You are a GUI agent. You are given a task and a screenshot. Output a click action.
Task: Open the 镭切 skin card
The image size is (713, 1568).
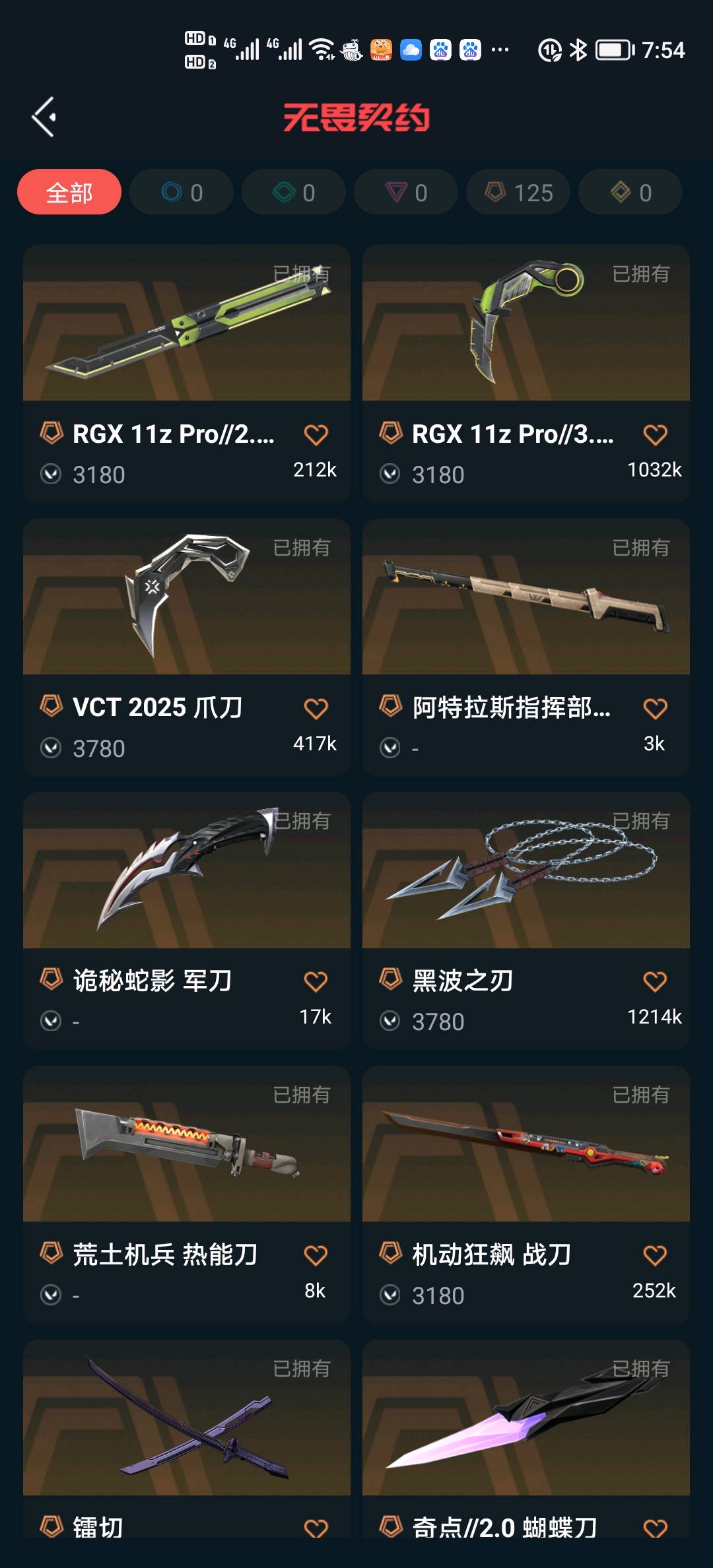186,1419
